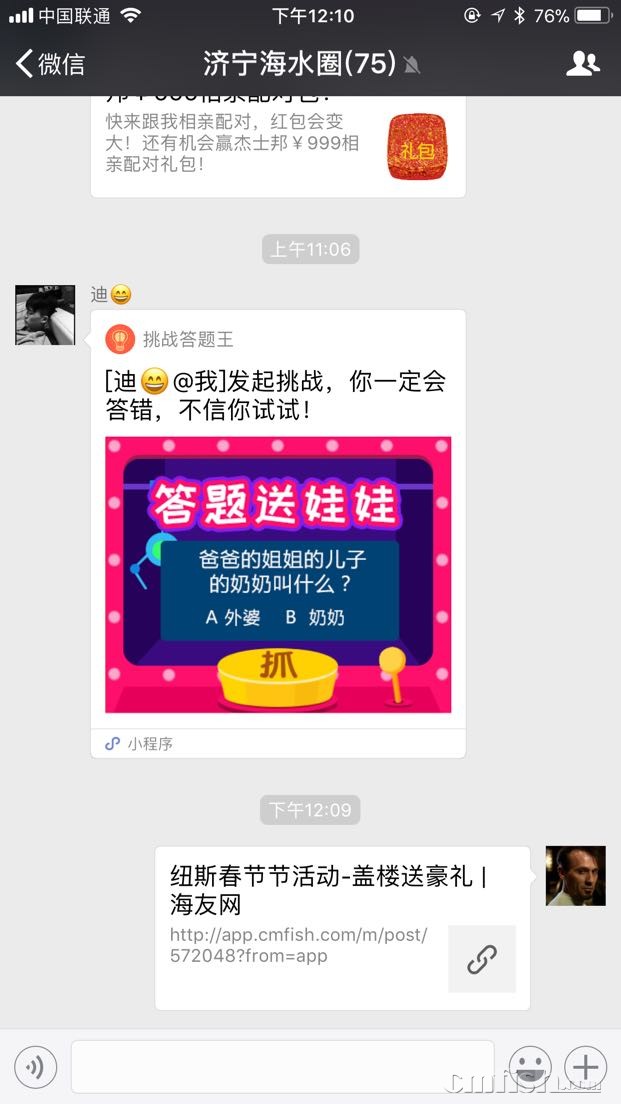Tap my own avatar beside the link
This screenshot has width=621, height=1104.
[575, 876]
